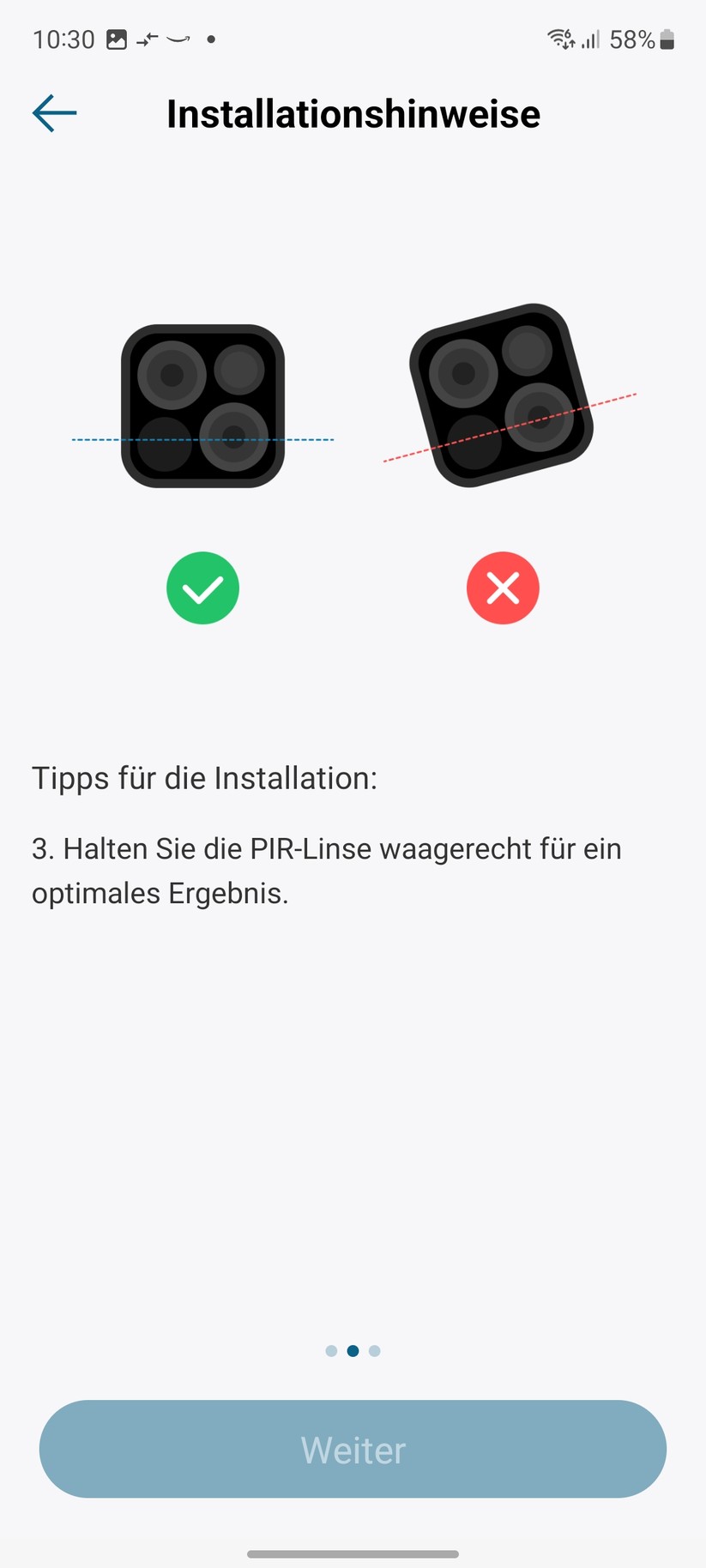The height and width of the screenshot is (1568, 706).
Task: Tap the red X icon
Action: [503, 588]
